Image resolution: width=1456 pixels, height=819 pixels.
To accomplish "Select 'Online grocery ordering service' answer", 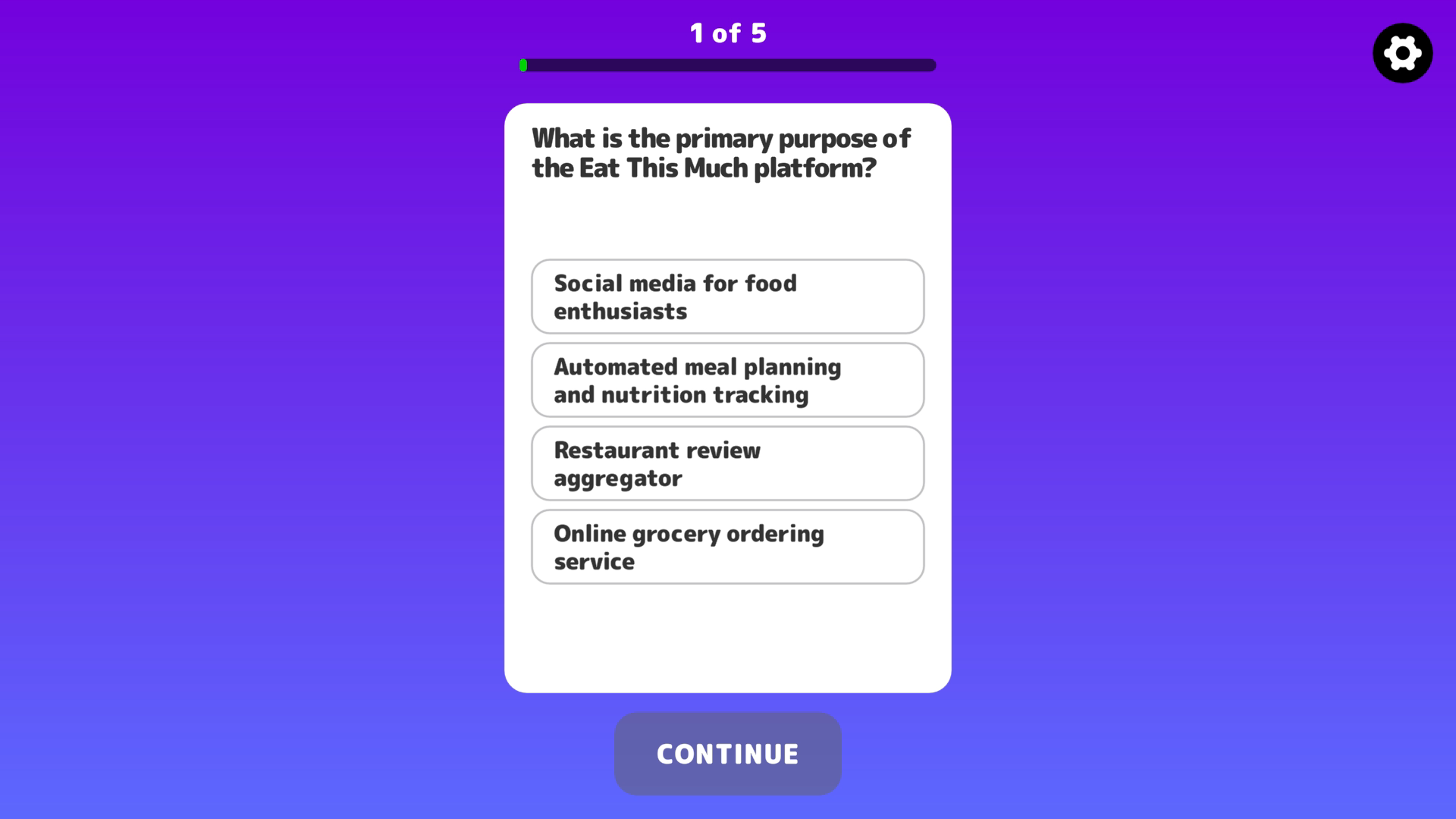I will pyautogui.click(x=727, y=547).
